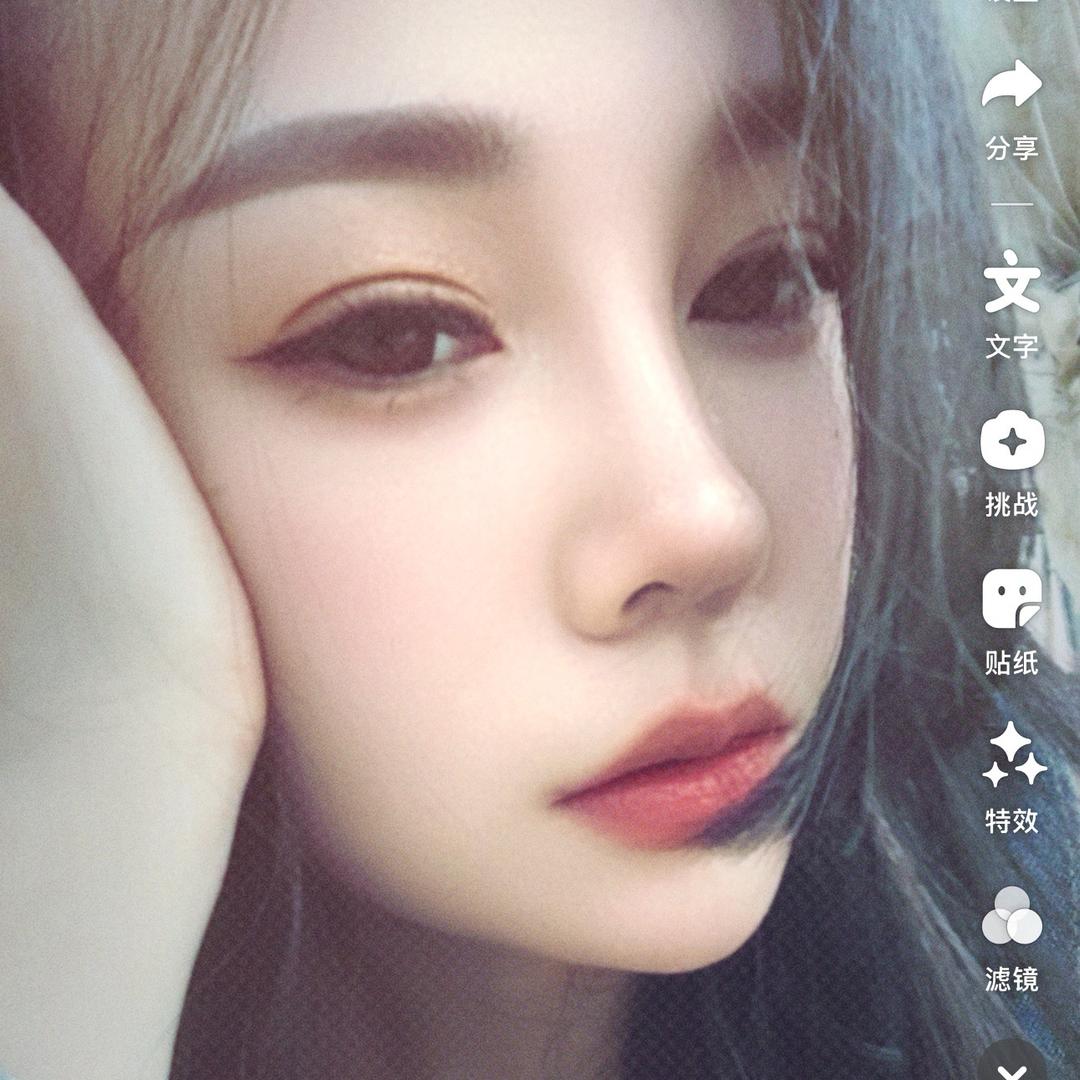Viewport: 1080px width, 1080px height.
Task: Choose 特效 effects for the video
Action: [1012, 758]
